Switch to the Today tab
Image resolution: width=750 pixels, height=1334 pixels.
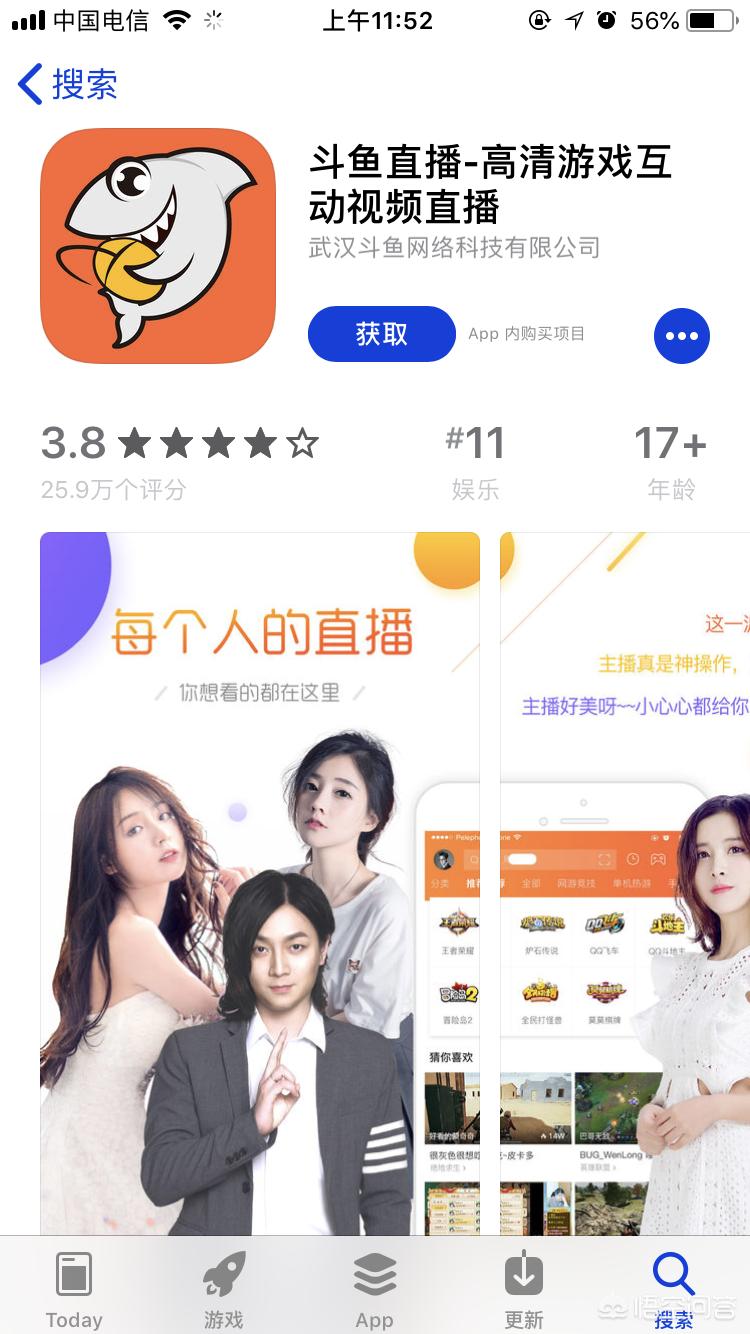[74, 1288]
